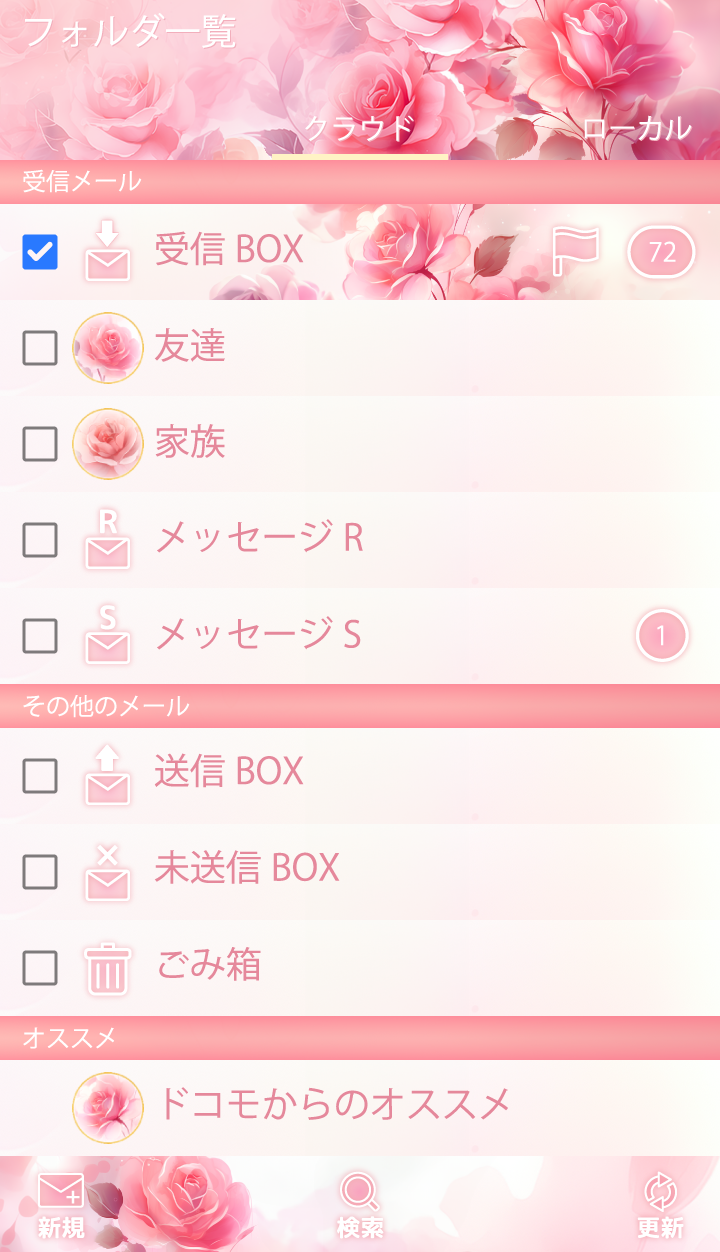Open ドコモからのオススメ

332,1105
